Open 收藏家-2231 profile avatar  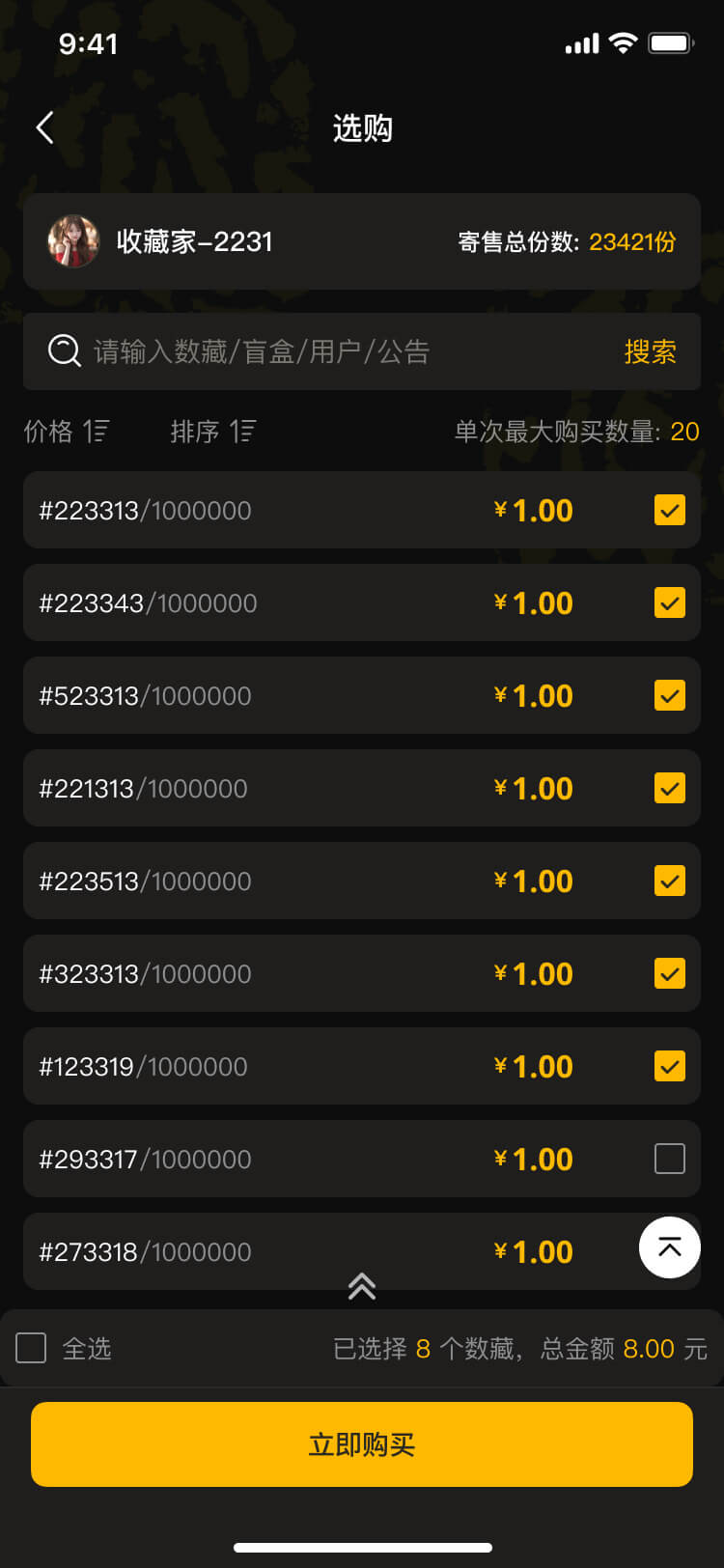click(74, 241)
